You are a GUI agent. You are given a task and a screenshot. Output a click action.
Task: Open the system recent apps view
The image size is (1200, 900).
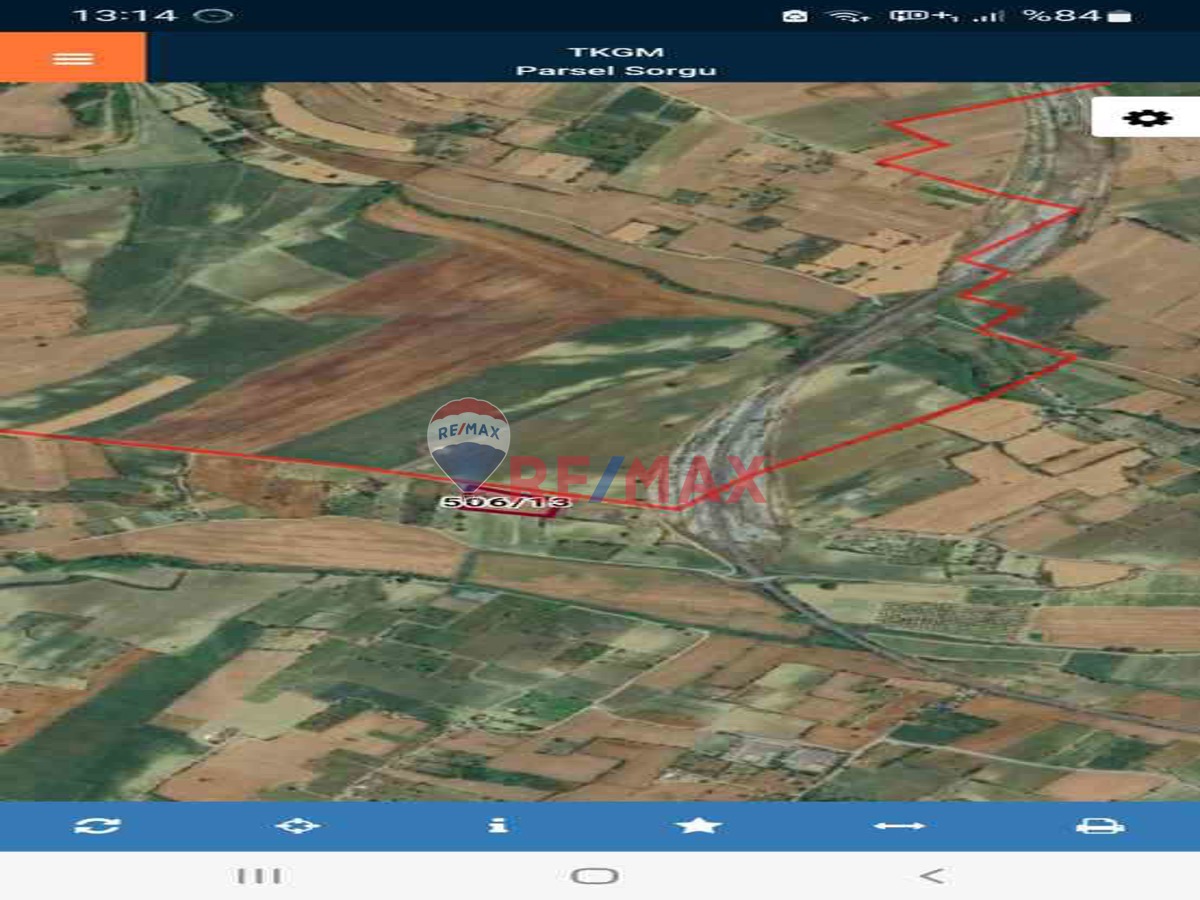coord(260,876)
